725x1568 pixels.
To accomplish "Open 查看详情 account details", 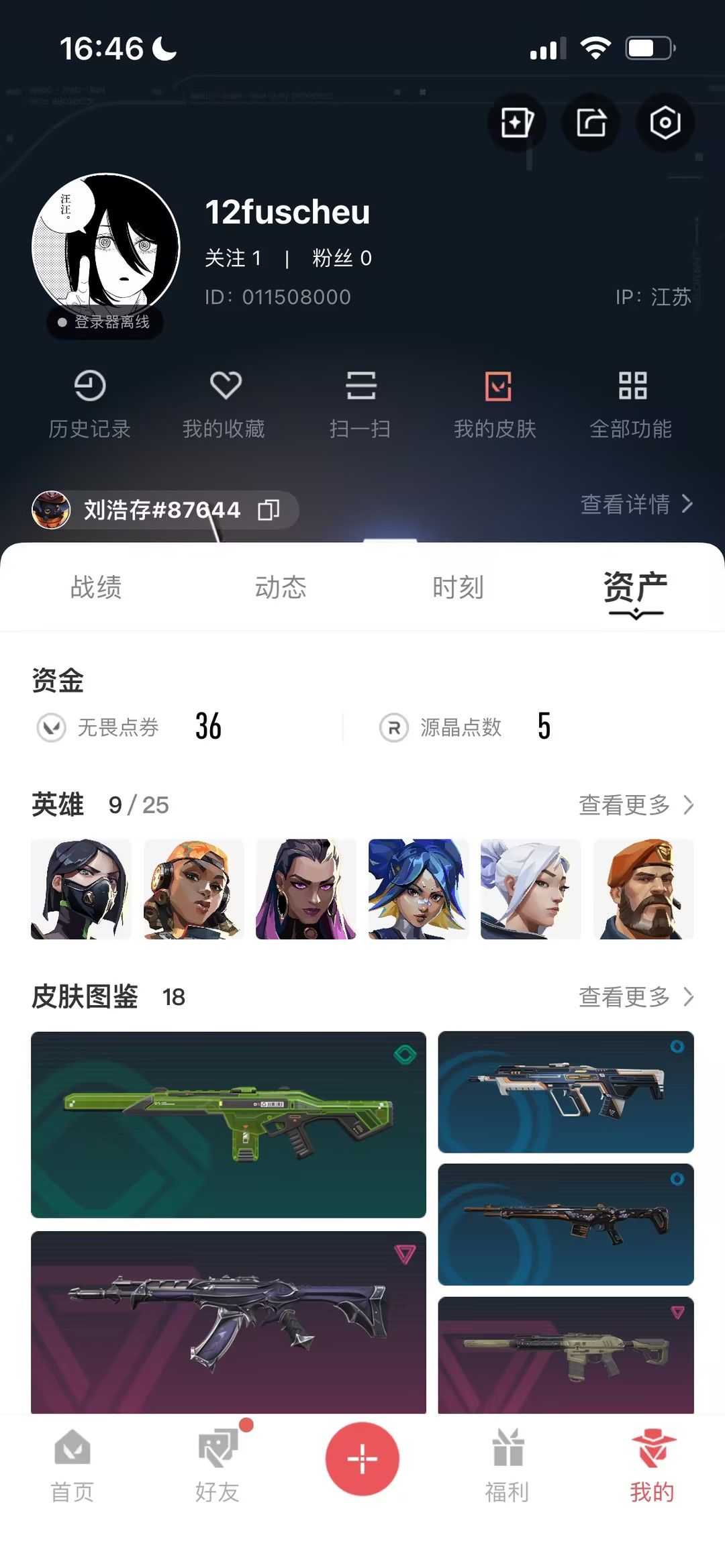I will tap(636, 504).
